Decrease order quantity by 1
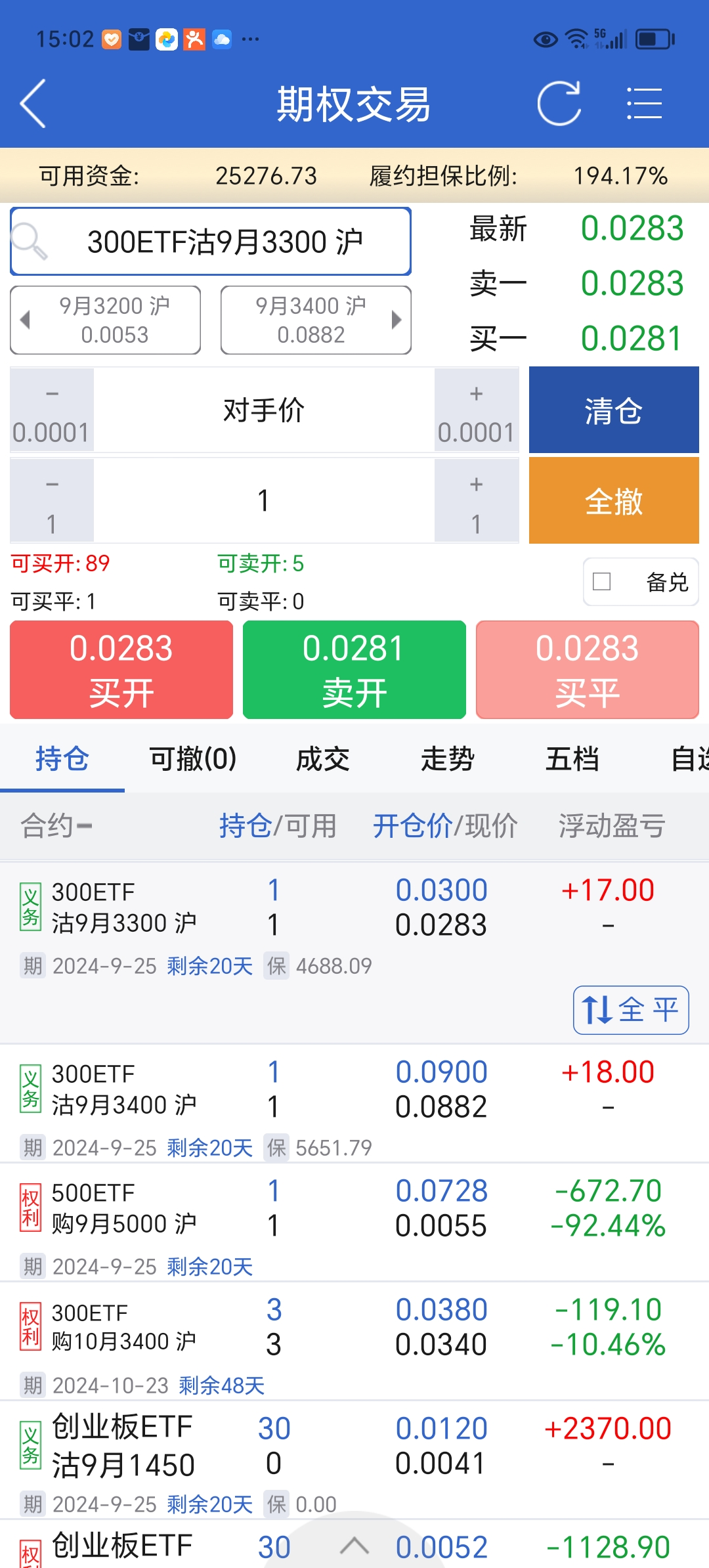 [x=52, y=501]
